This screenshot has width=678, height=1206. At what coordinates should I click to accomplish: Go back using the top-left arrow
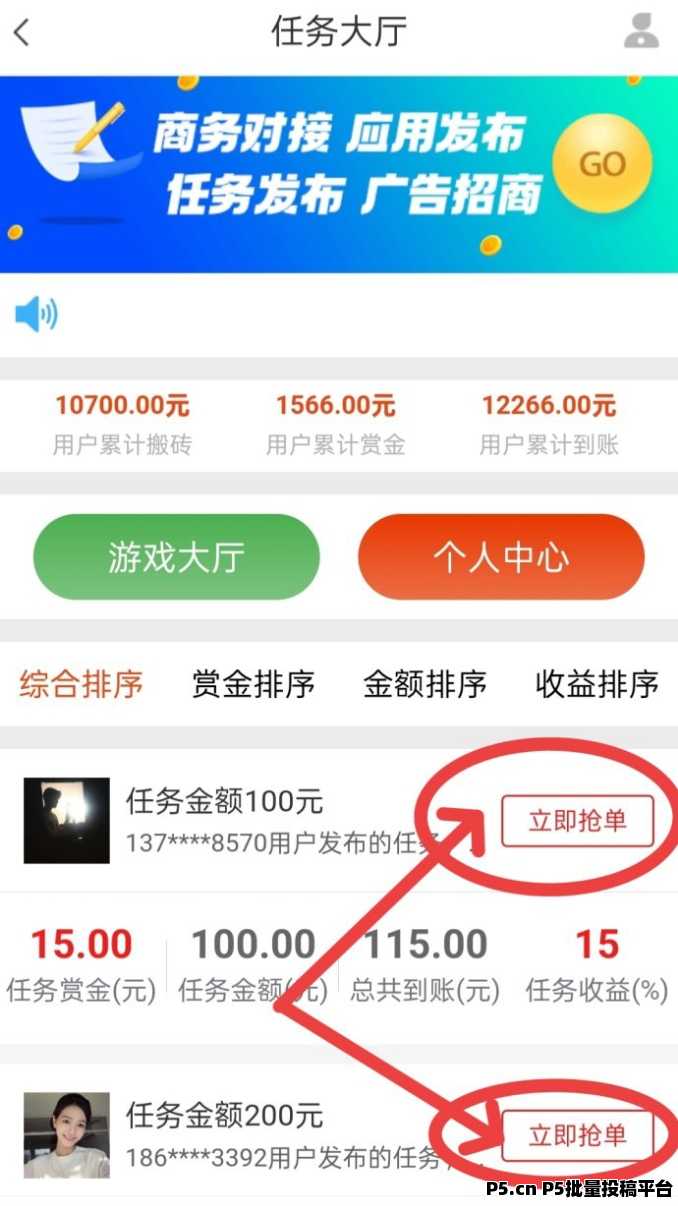(22, 33)
